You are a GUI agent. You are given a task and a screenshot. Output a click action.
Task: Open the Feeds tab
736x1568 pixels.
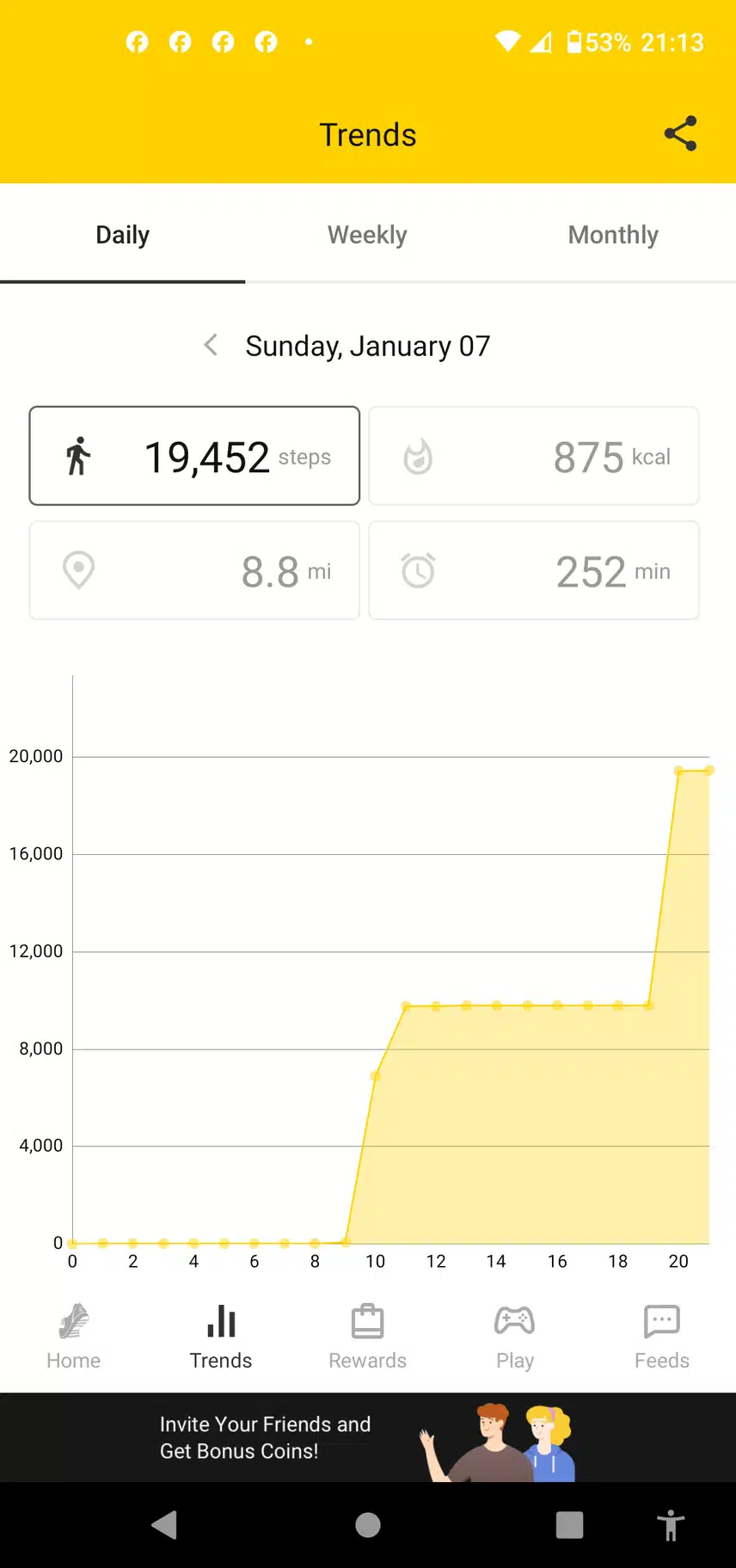(662, 1336)
